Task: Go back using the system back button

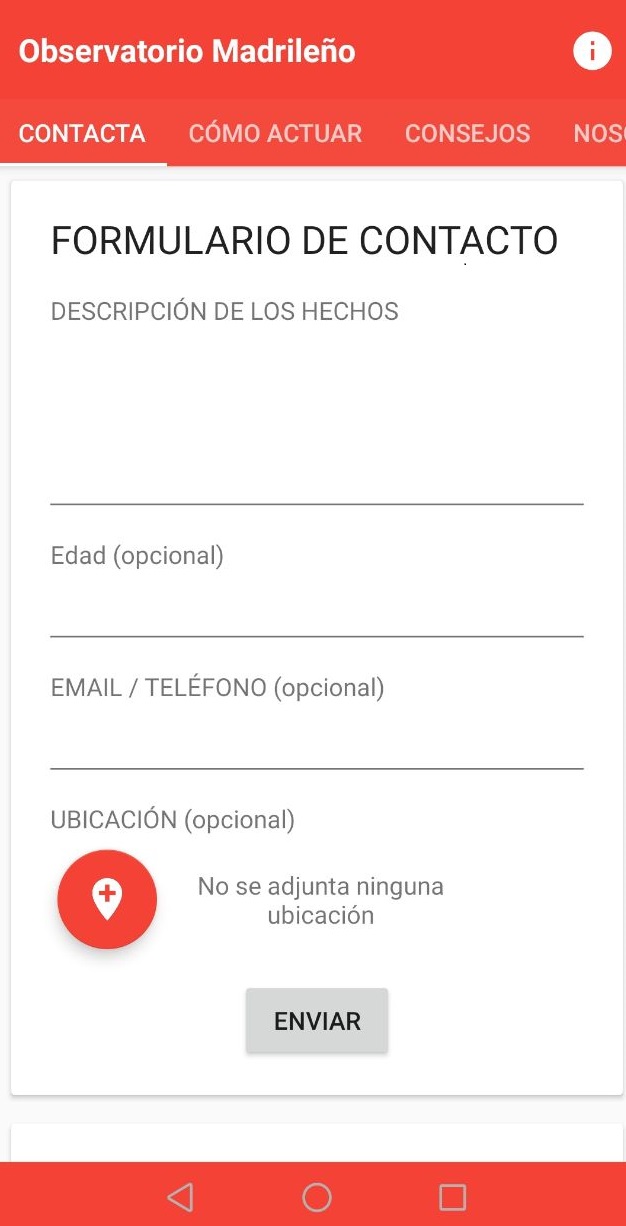Action: click(x=180, y=1196)
